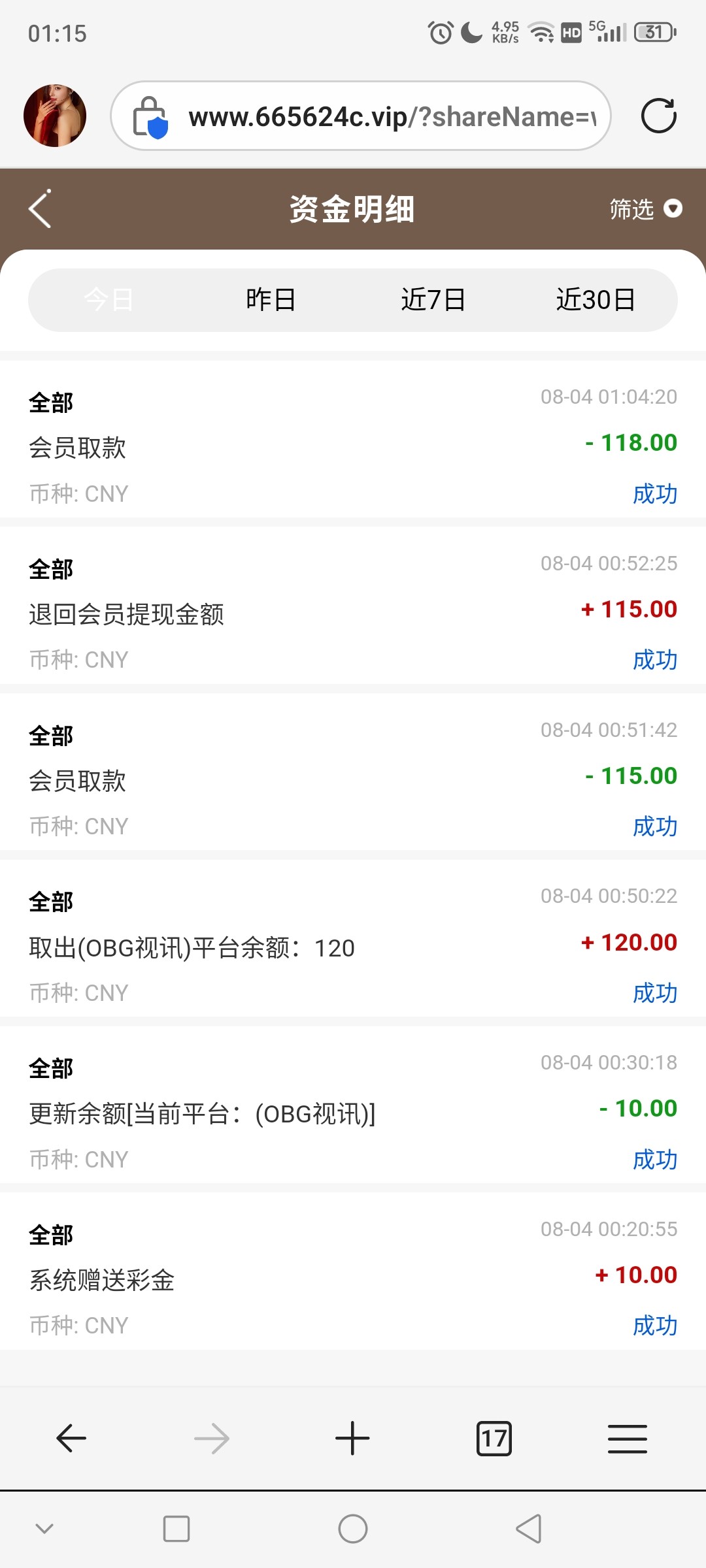This screenshot has width=706, height=1568.
Task: Switch to the 今日 tab
Action: click(x=109, y=300)
